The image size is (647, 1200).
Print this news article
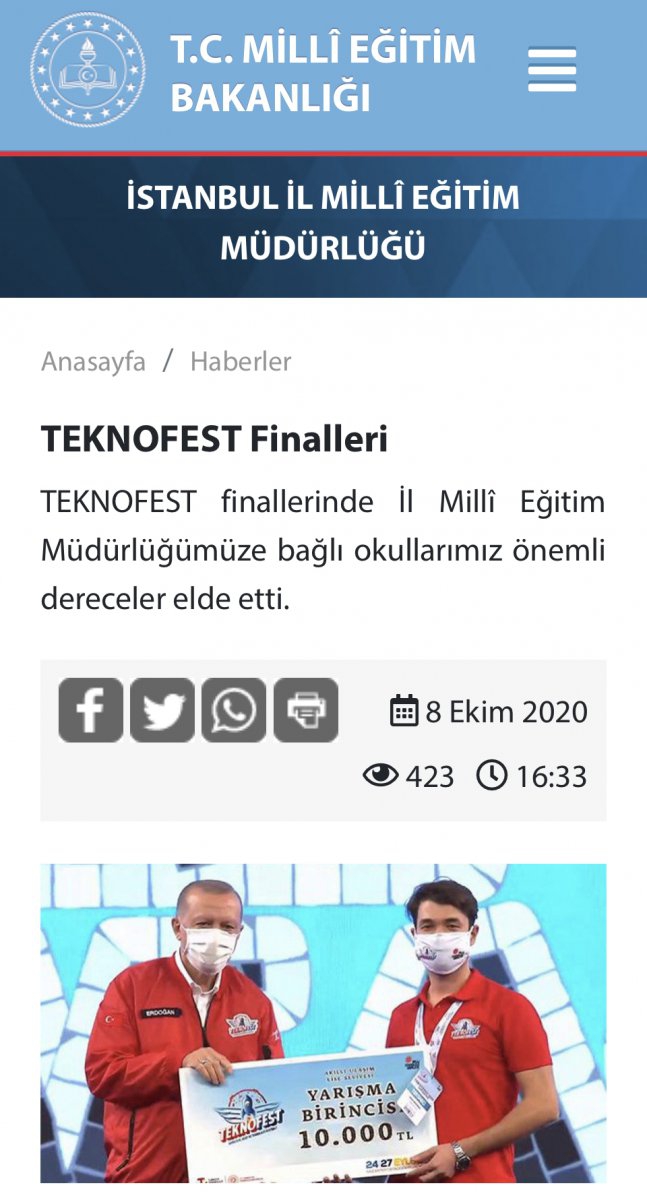[306, 710]
